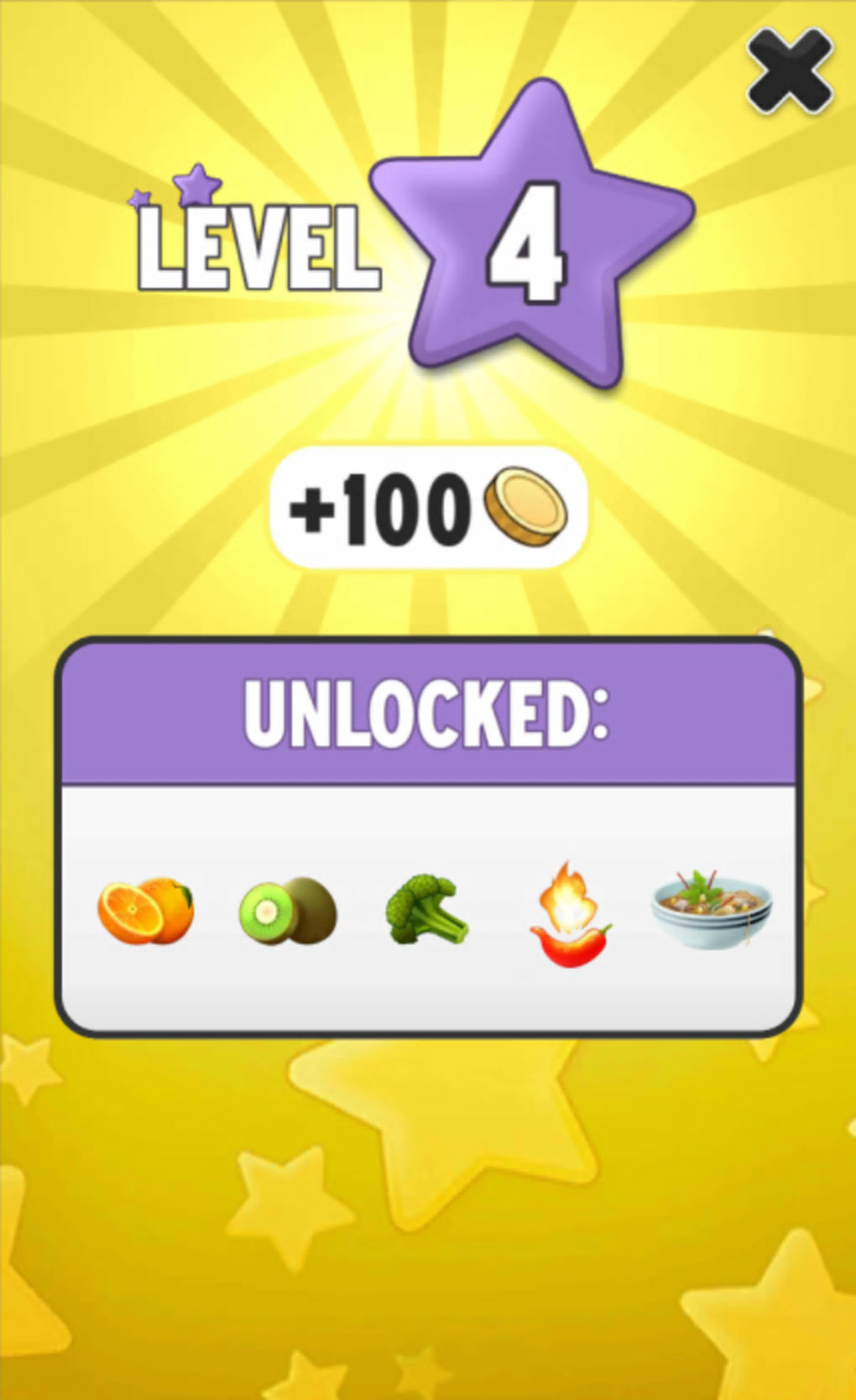The image size is (856, 1400).
Task: Close the Level 4 reward popup
Action: pyautogui.click(x=789, y=71)
